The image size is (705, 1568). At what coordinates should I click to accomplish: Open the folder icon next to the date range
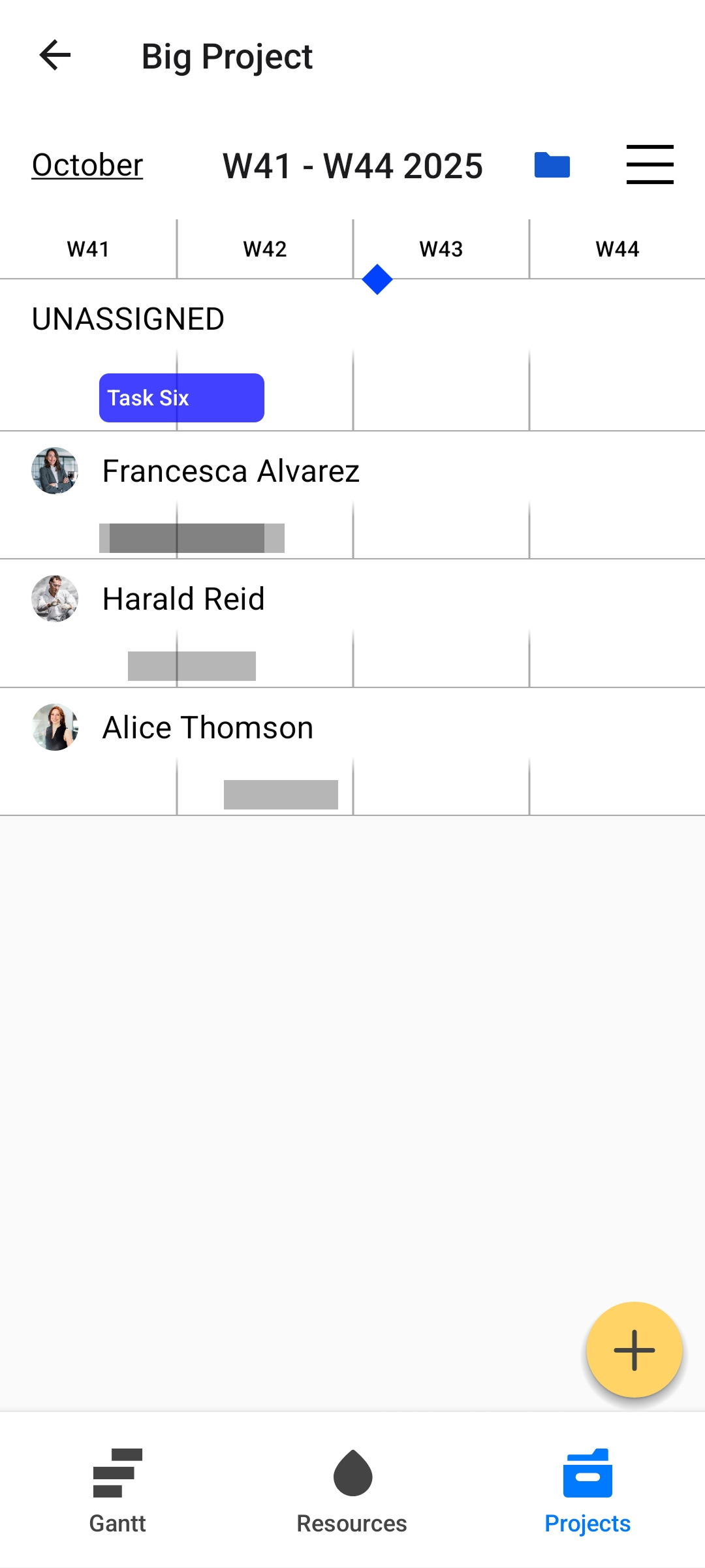point(552,165)
